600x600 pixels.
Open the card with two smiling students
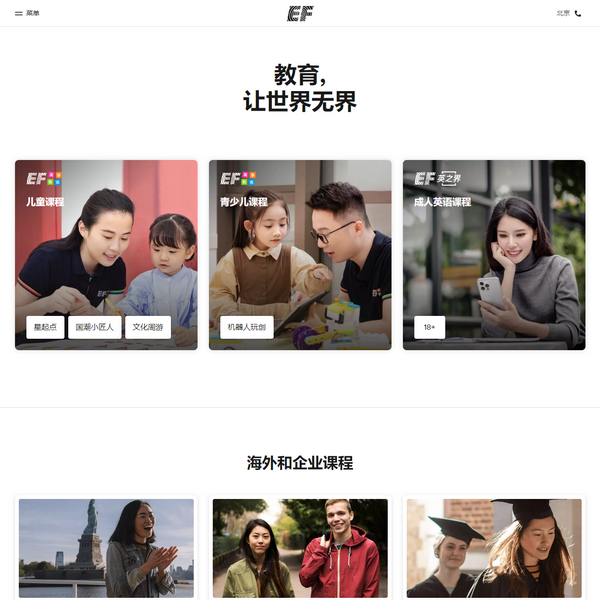point(300,548)
